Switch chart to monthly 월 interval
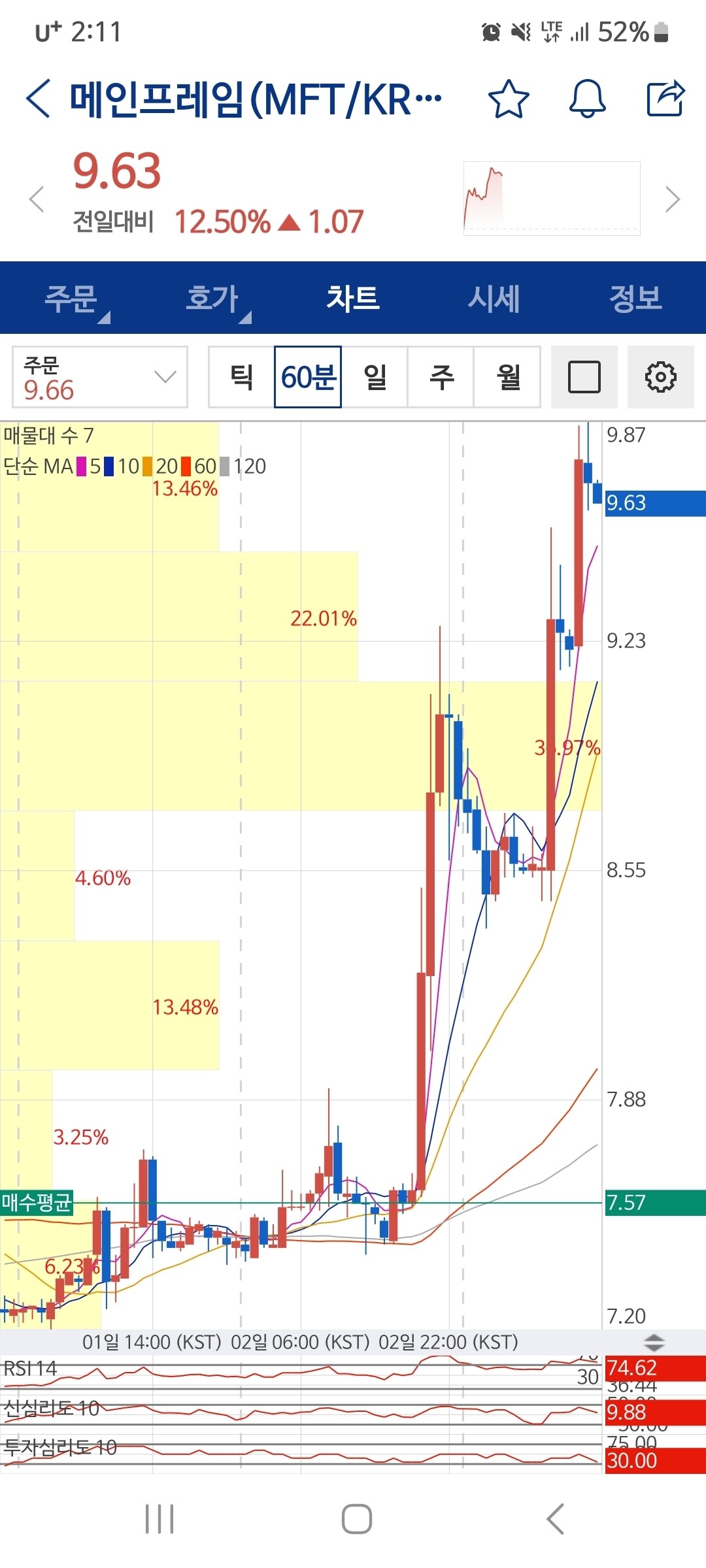Screen dimensions: 706x1568 508,377
